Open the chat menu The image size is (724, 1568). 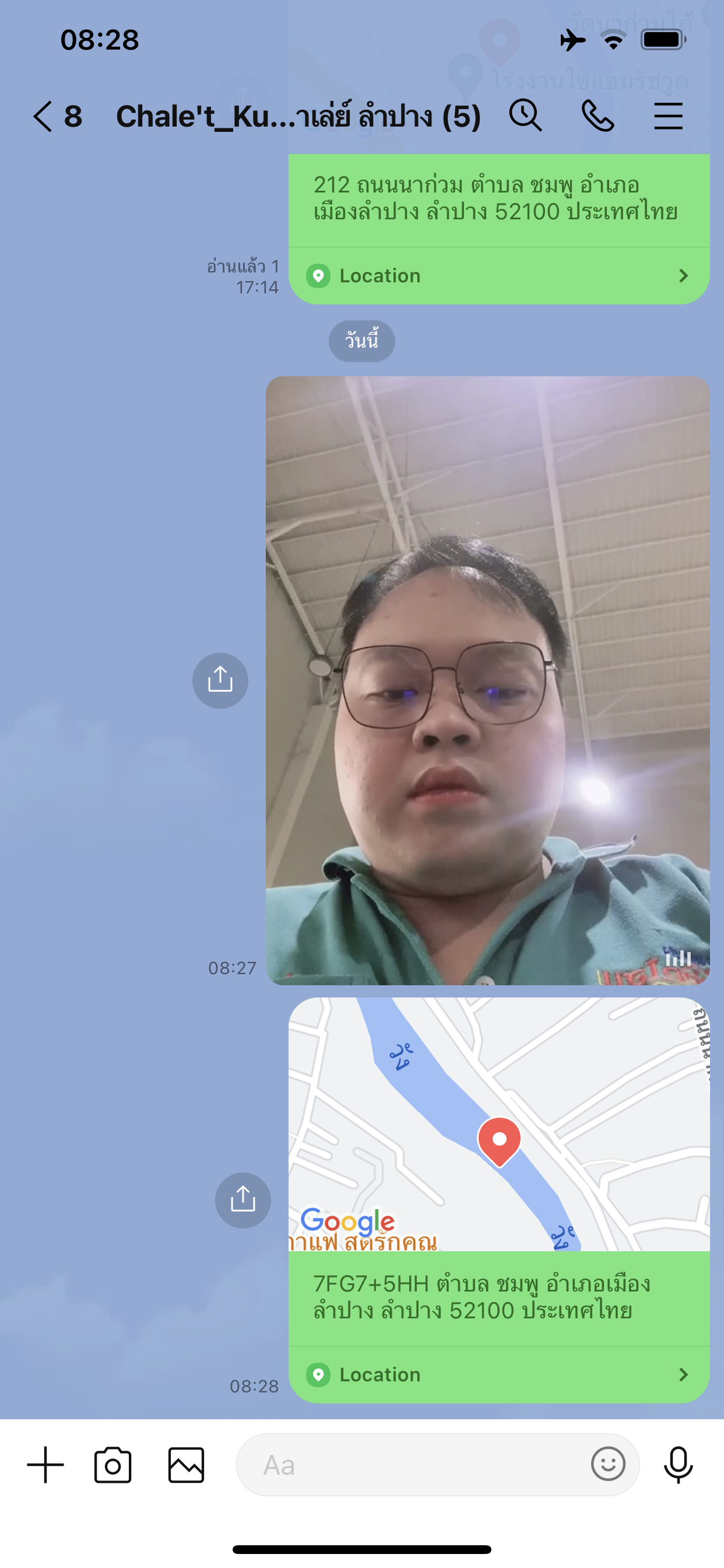pyautogui.click(x=668, y=116)
